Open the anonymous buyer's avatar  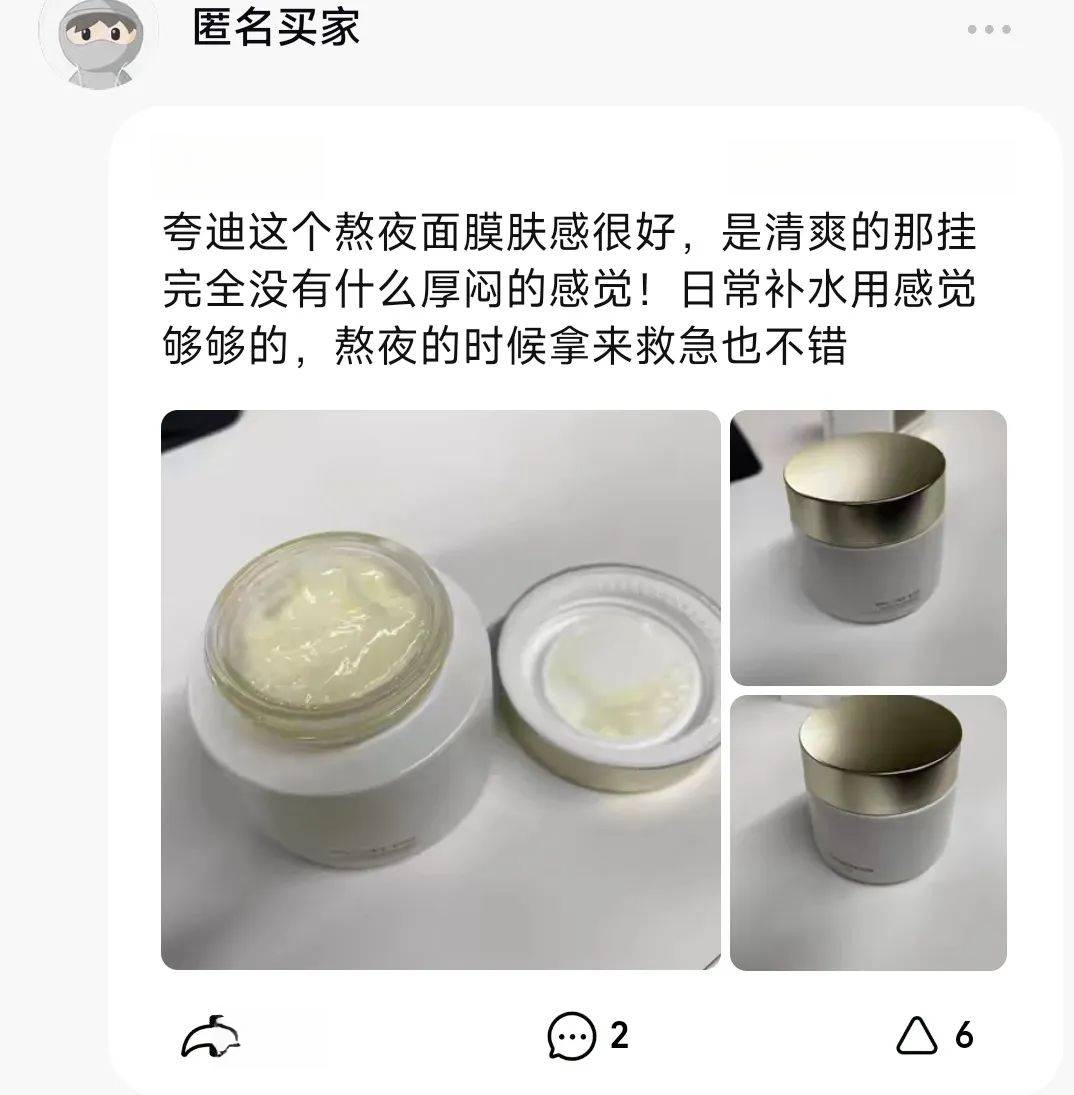point(98,40)
